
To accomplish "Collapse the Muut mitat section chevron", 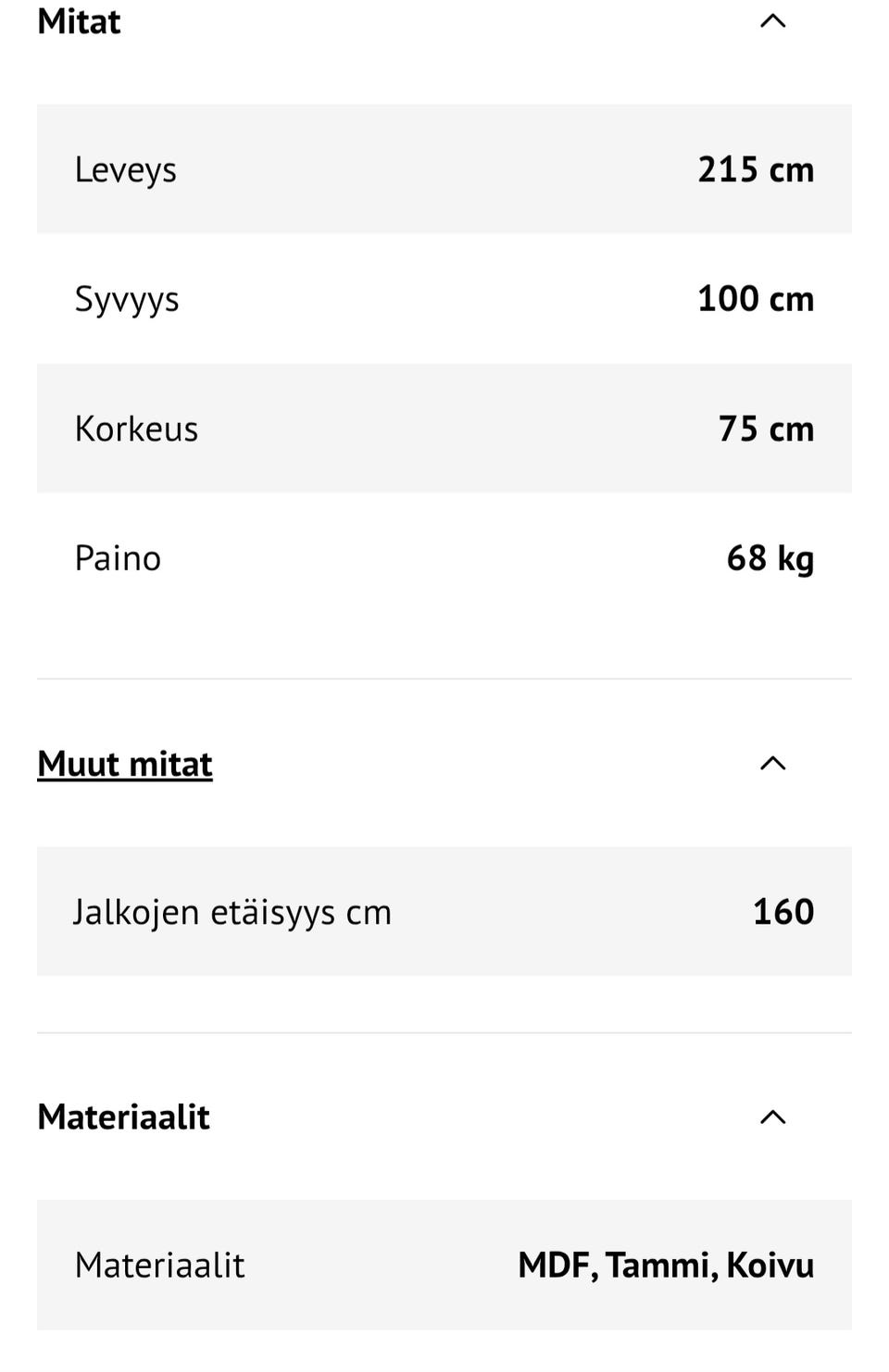I will tap(773, 764).
